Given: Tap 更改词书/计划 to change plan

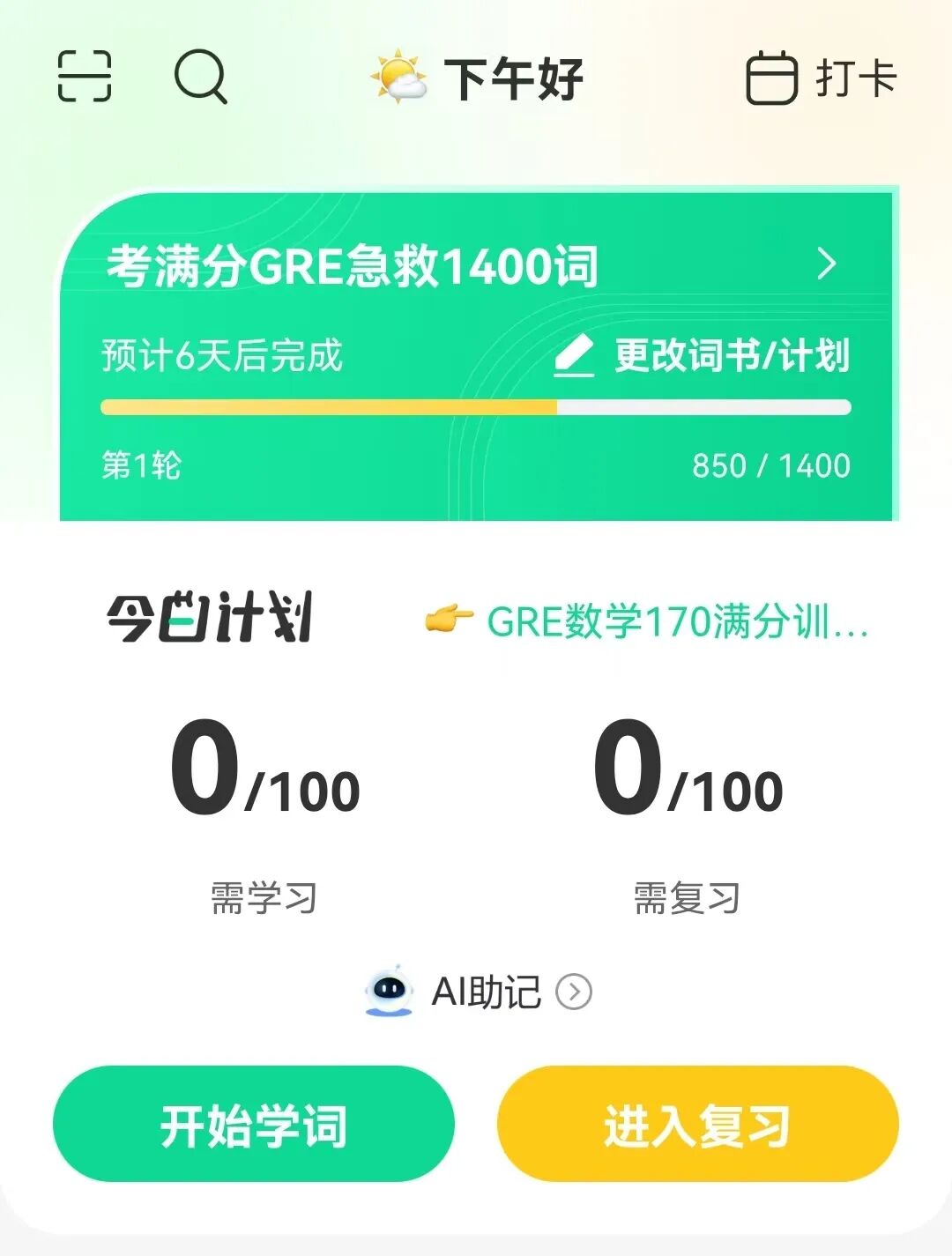Looking at the screenshot, I should click(x=703, y=356).
